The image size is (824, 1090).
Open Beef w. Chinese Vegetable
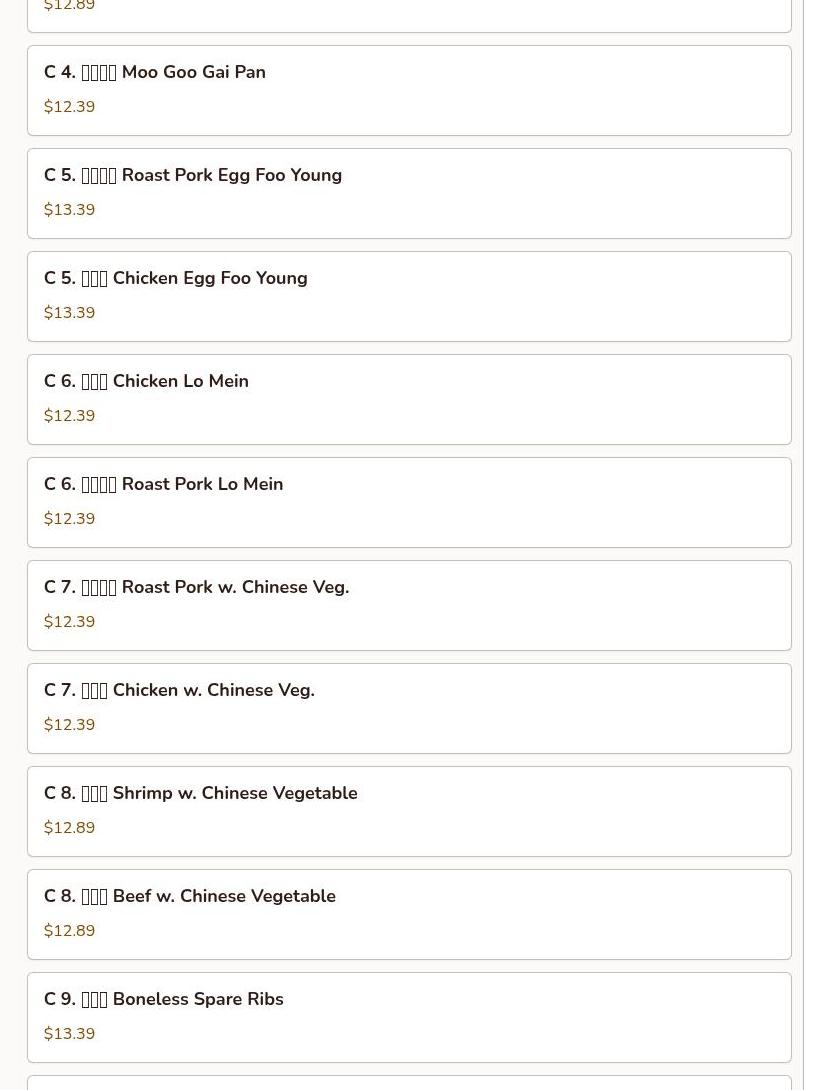coord(408,914)
